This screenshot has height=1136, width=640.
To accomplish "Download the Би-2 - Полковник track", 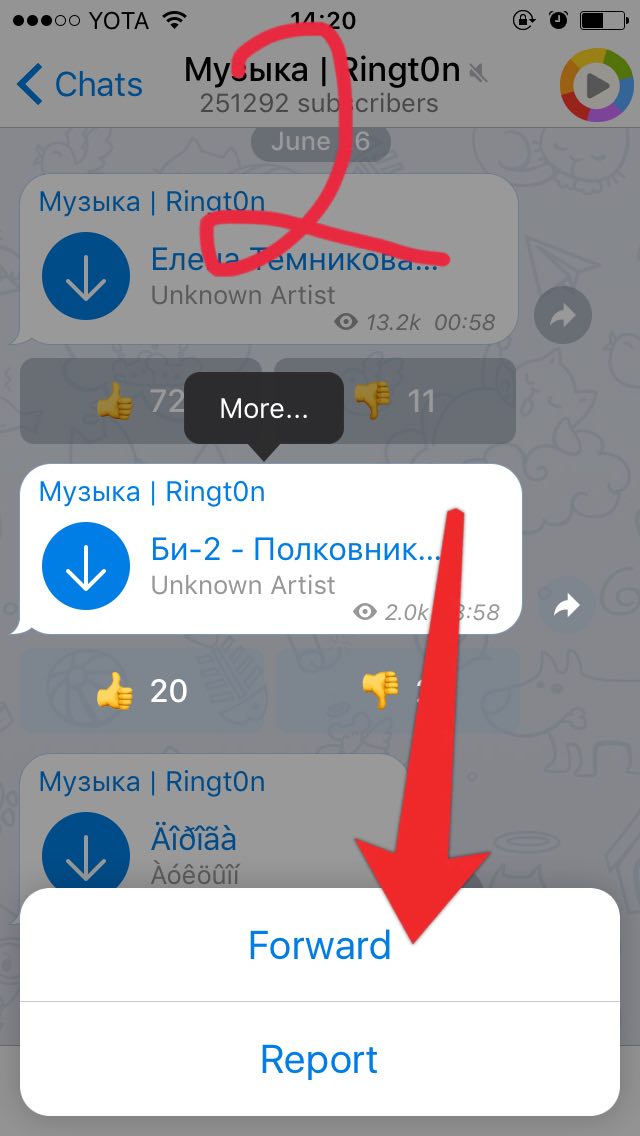I will click(86, 566).
